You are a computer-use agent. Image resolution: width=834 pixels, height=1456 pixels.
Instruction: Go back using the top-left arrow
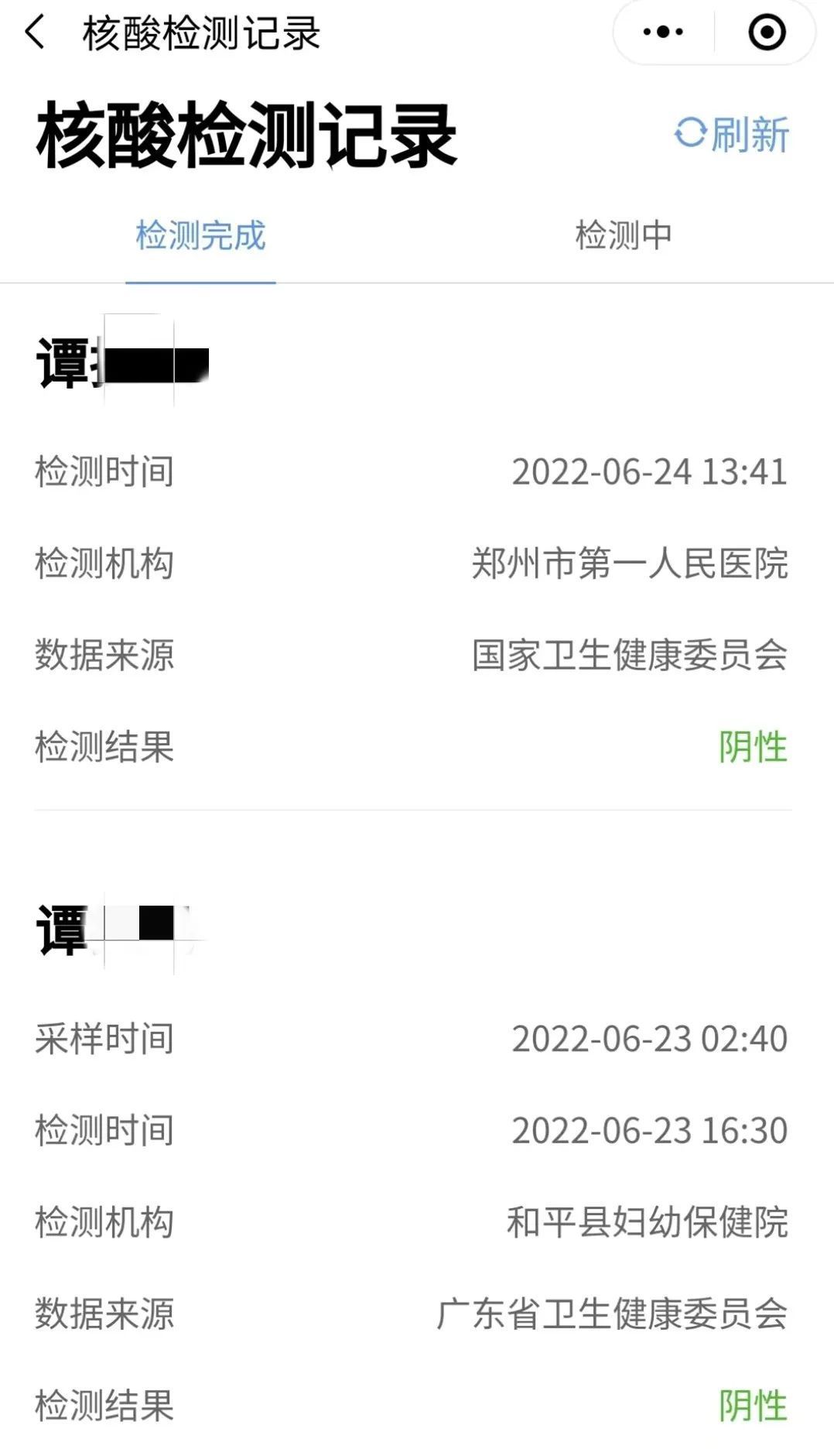[35, 33]
